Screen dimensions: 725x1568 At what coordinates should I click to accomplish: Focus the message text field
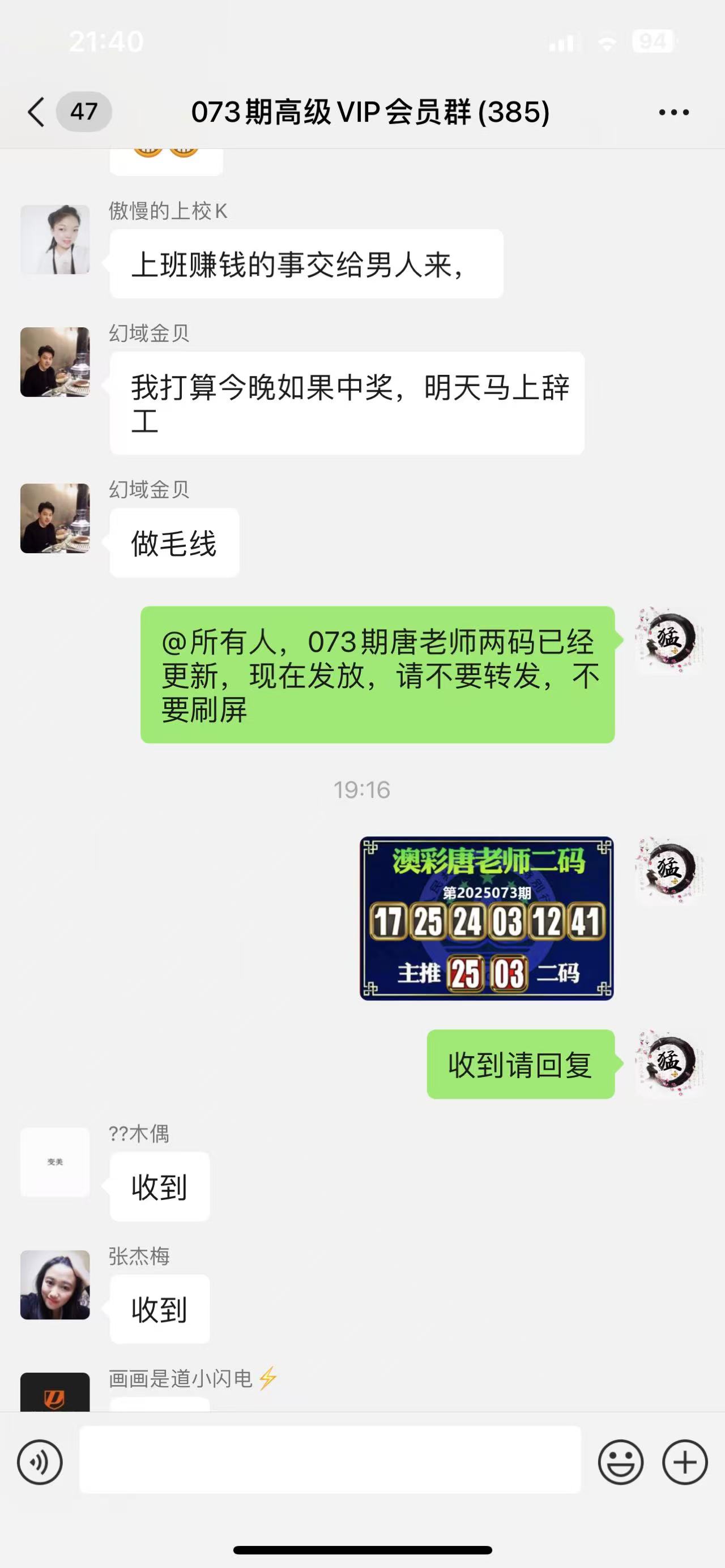coord(330,1459)
